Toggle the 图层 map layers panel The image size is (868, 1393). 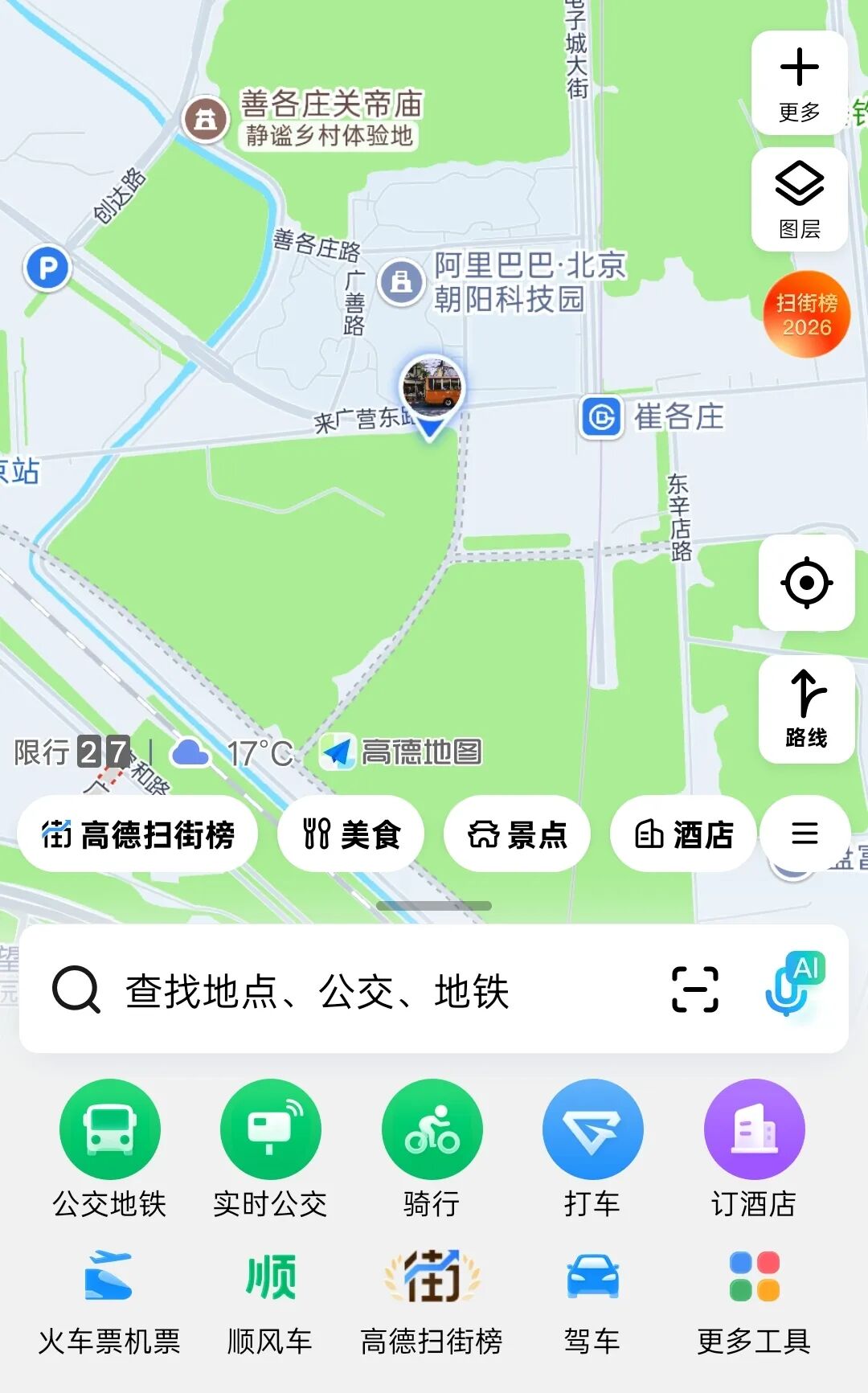(x=798, y=197)
